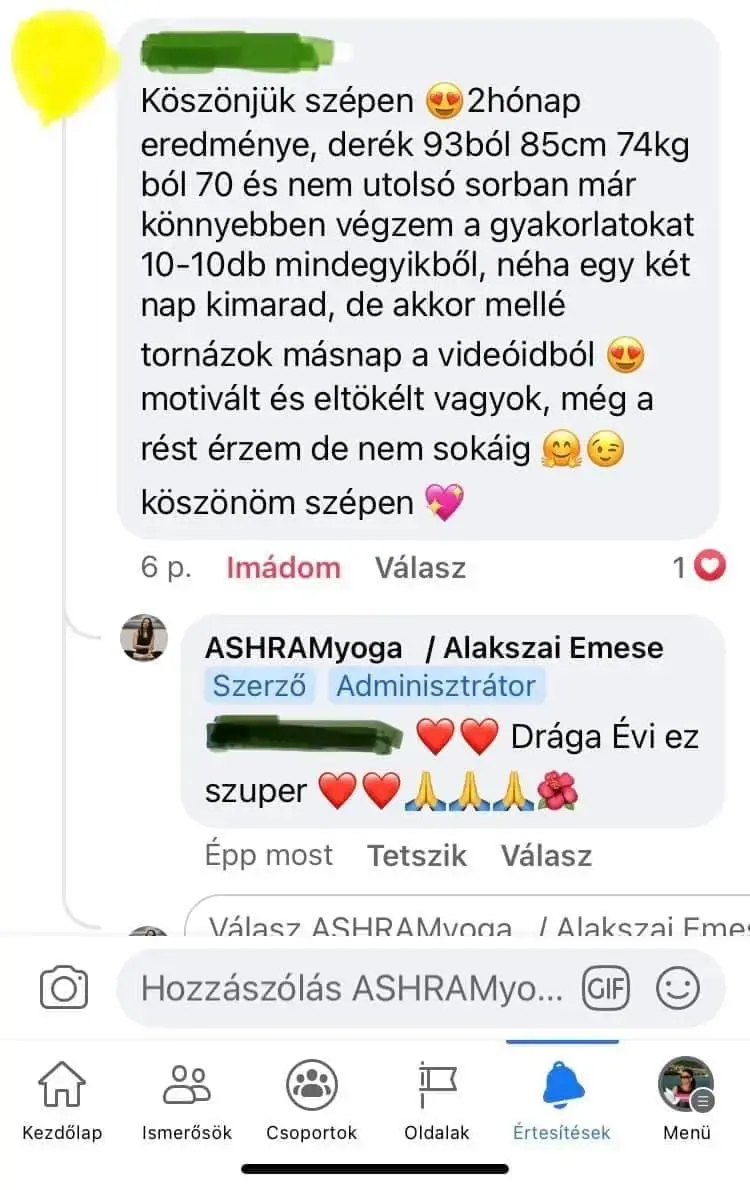Open the emoji smiley picker

[x=677, y=989]
